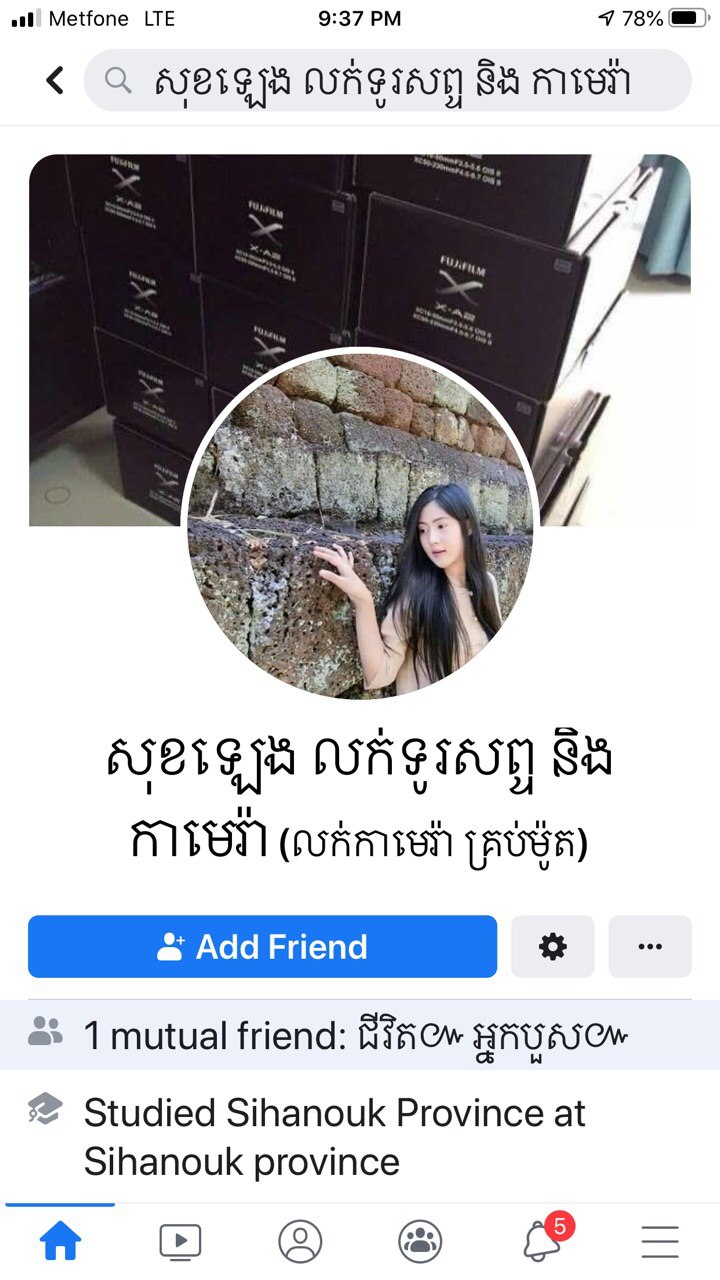This screenshot has width=720, height=1280.
Task: Switch to the Watch video tab
Action: [x=180, y=1242]
